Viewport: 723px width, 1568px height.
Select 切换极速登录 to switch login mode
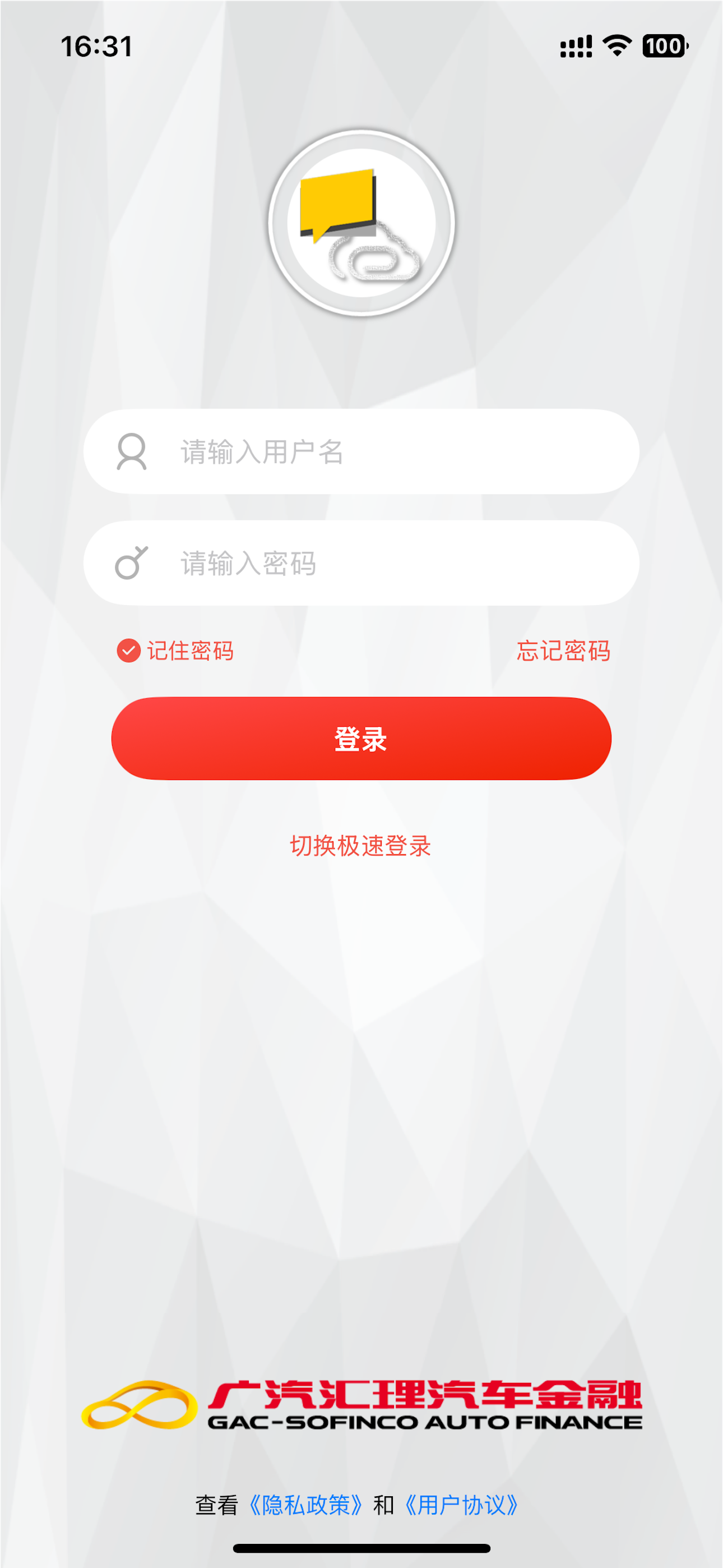(x=361, y=846)
